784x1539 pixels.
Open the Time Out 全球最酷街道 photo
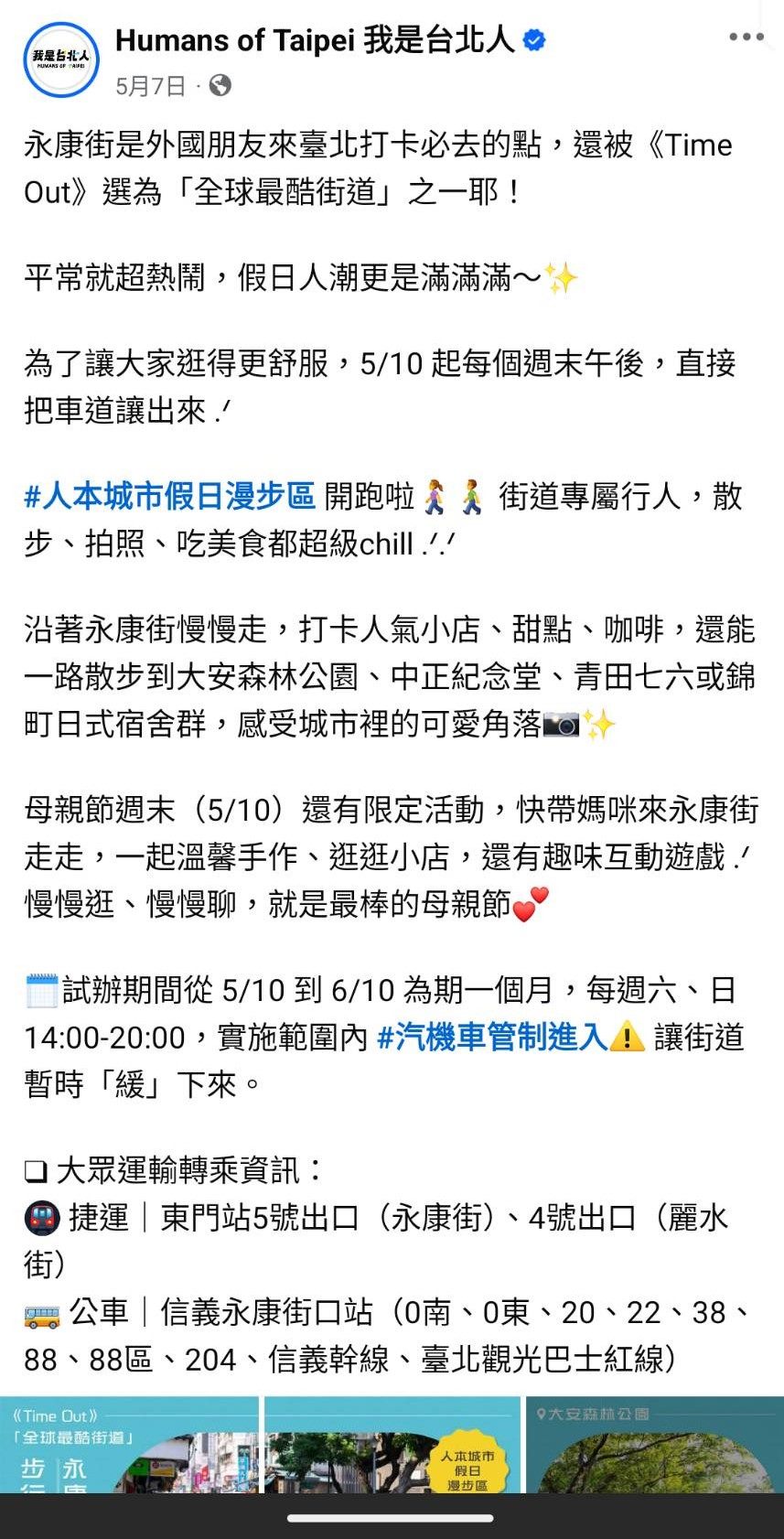point(129,1444)
